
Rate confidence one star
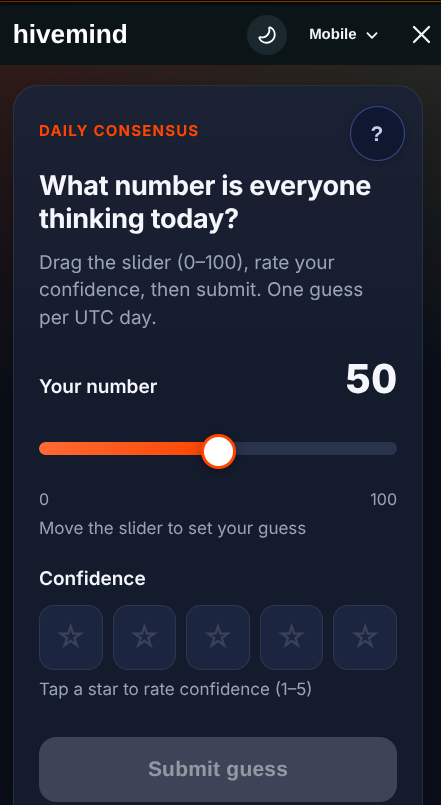(x=71, y=637)
